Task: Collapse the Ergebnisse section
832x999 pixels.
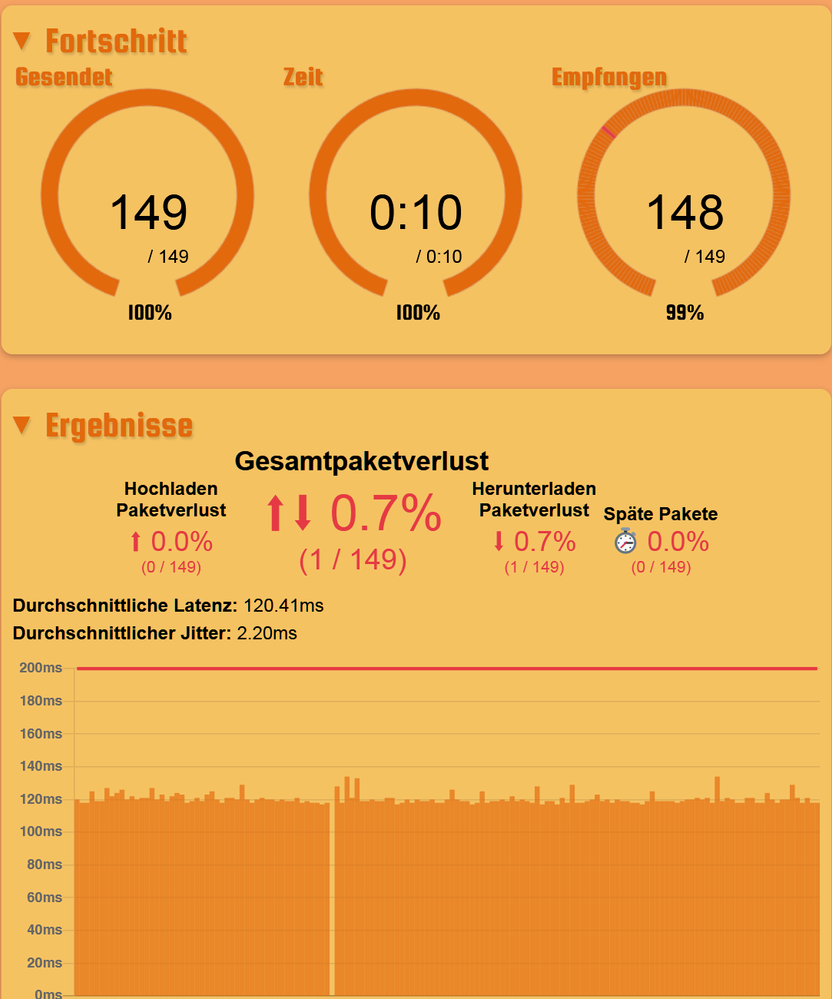Action: [x=22, y=426]
